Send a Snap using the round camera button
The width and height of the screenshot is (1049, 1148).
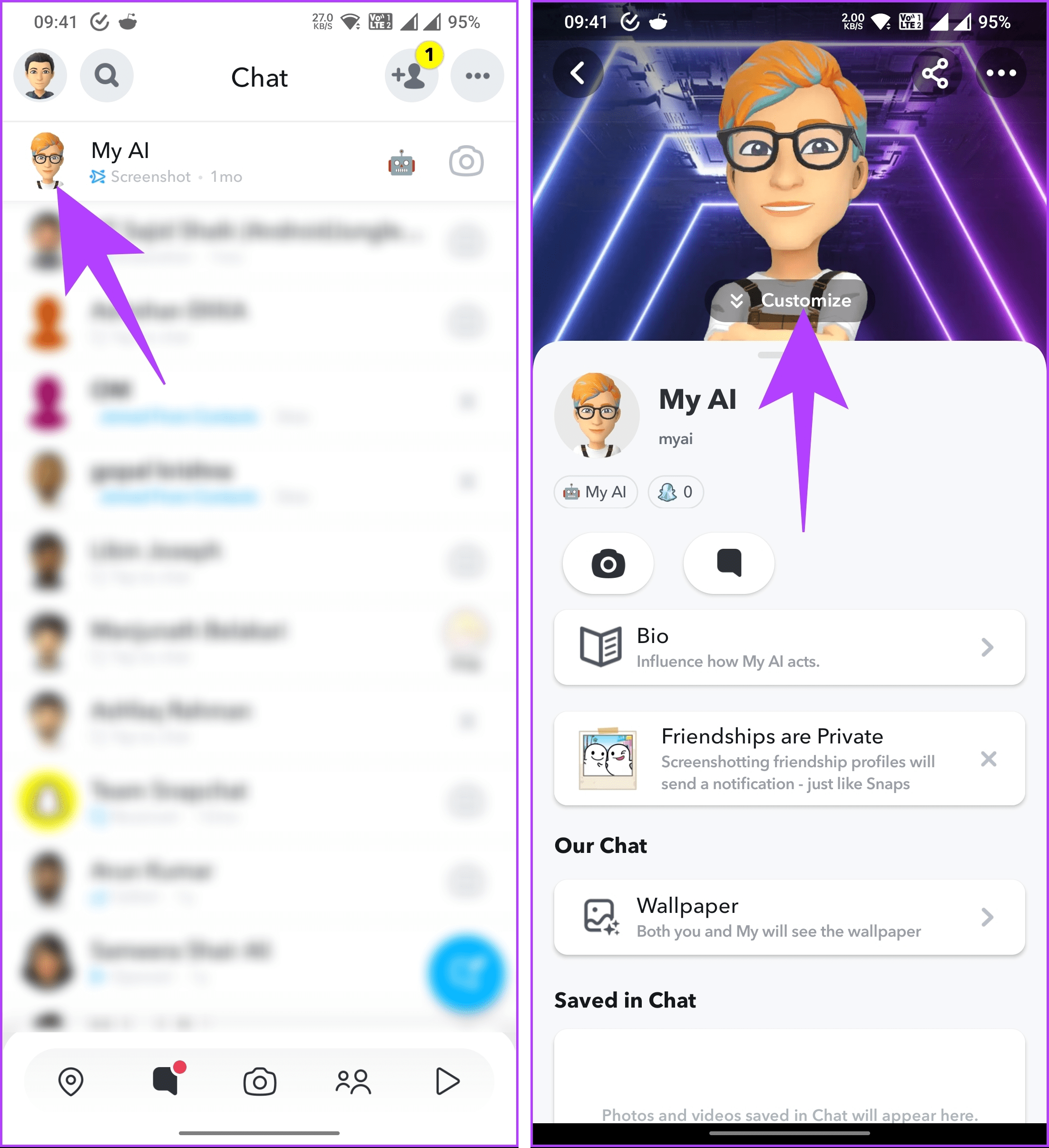click(x=608, y=563)
